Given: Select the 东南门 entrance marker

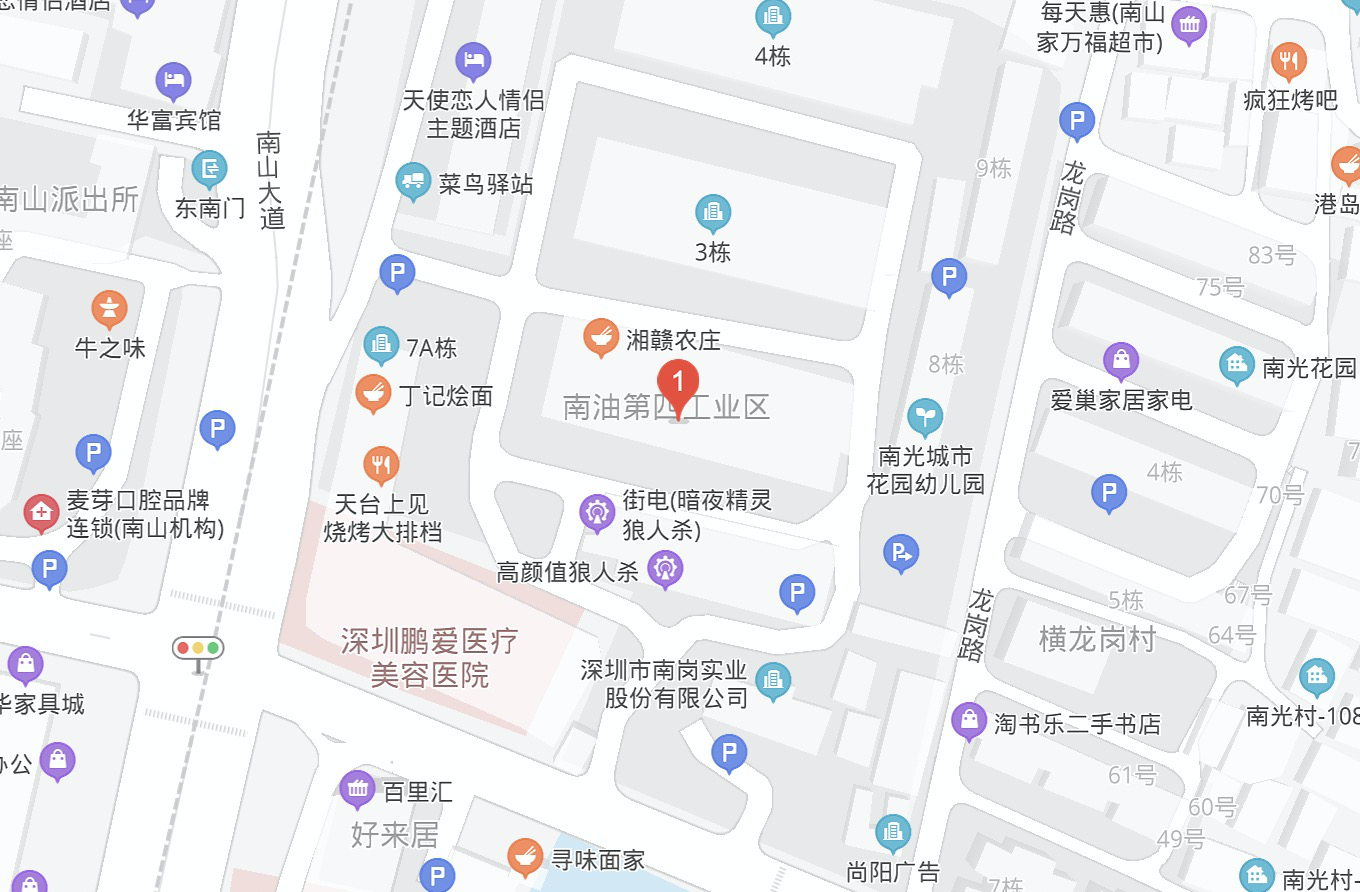Looking at the screenshot, I should pyautogui.click(x=209, y=170).
